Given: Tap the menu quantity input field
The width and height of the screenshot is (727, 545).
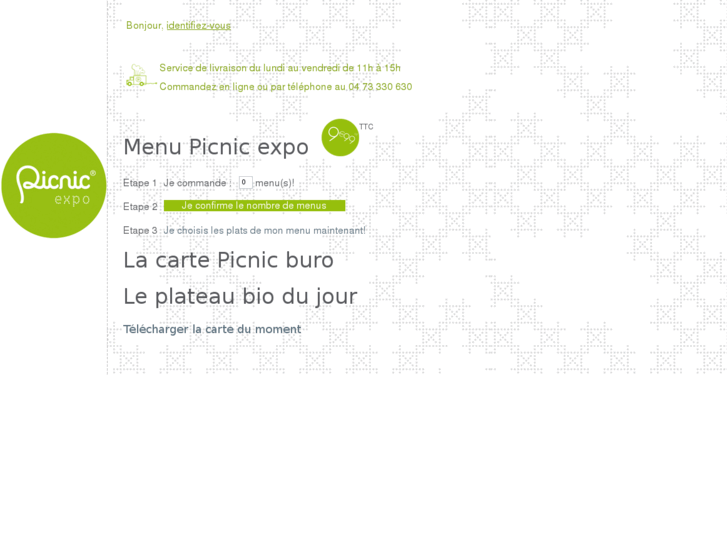Looking at the screenshot, I should [245, 183].
